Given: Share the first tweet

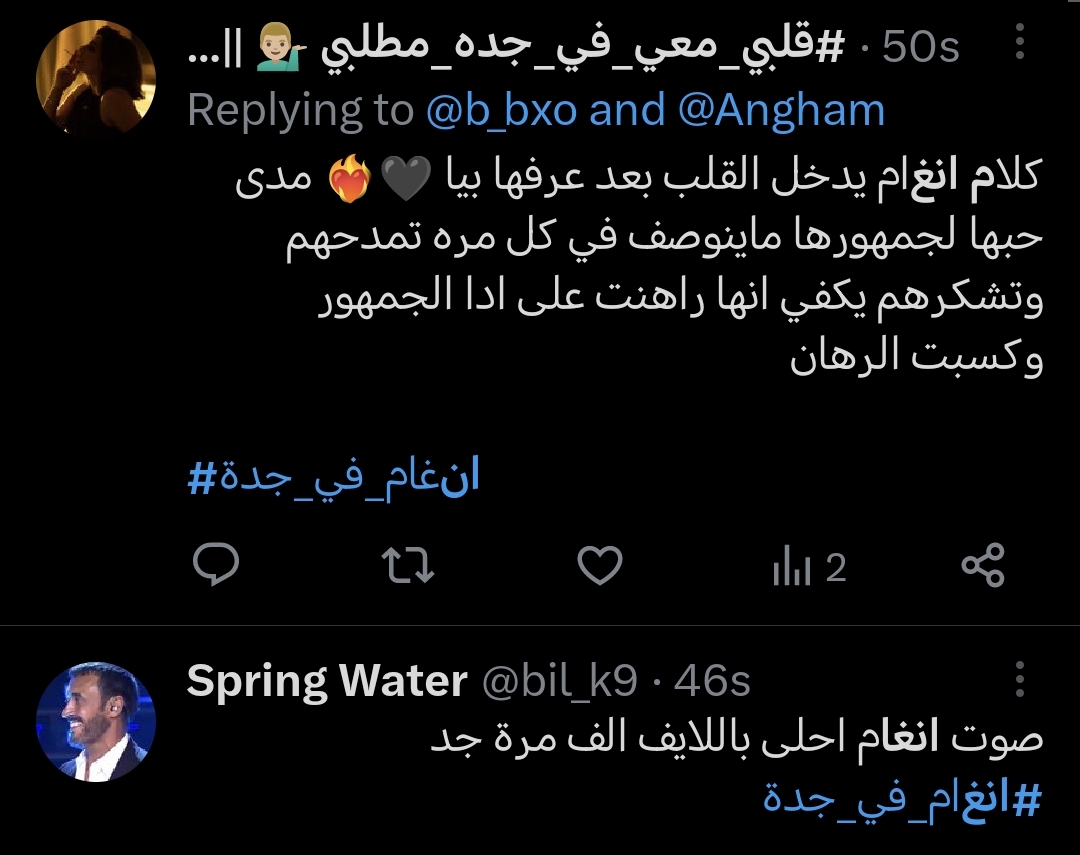Looking at the screenshot, I should (x=982, y=566).
